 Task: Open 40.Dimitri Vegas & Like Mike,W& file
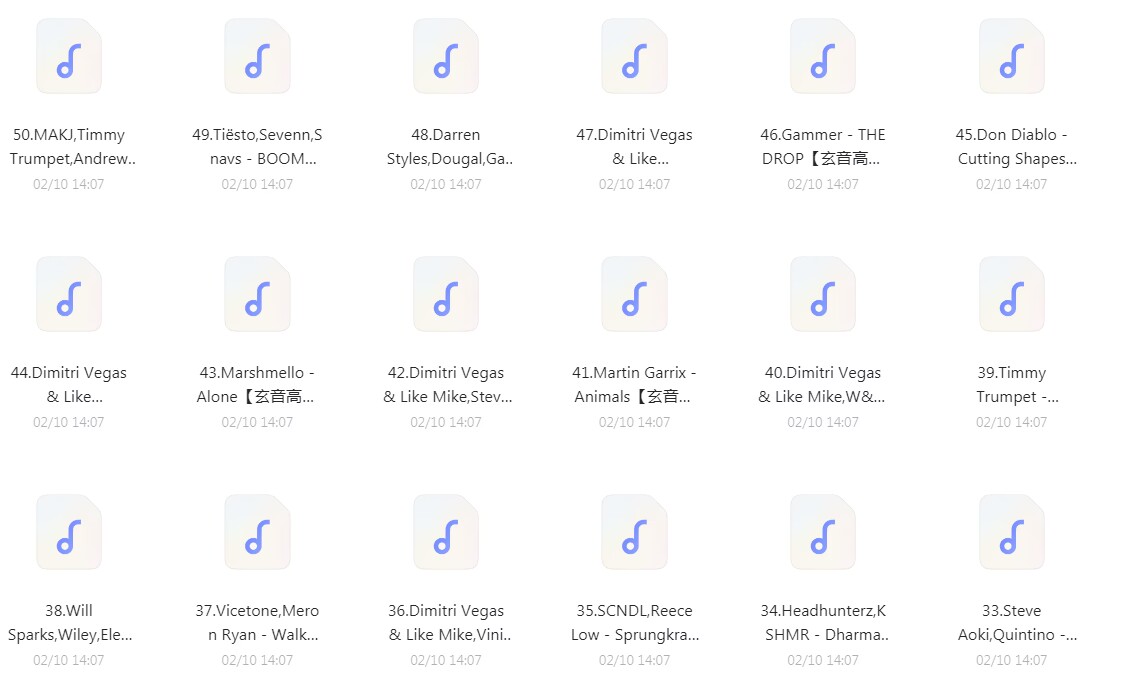click(823, 295)
